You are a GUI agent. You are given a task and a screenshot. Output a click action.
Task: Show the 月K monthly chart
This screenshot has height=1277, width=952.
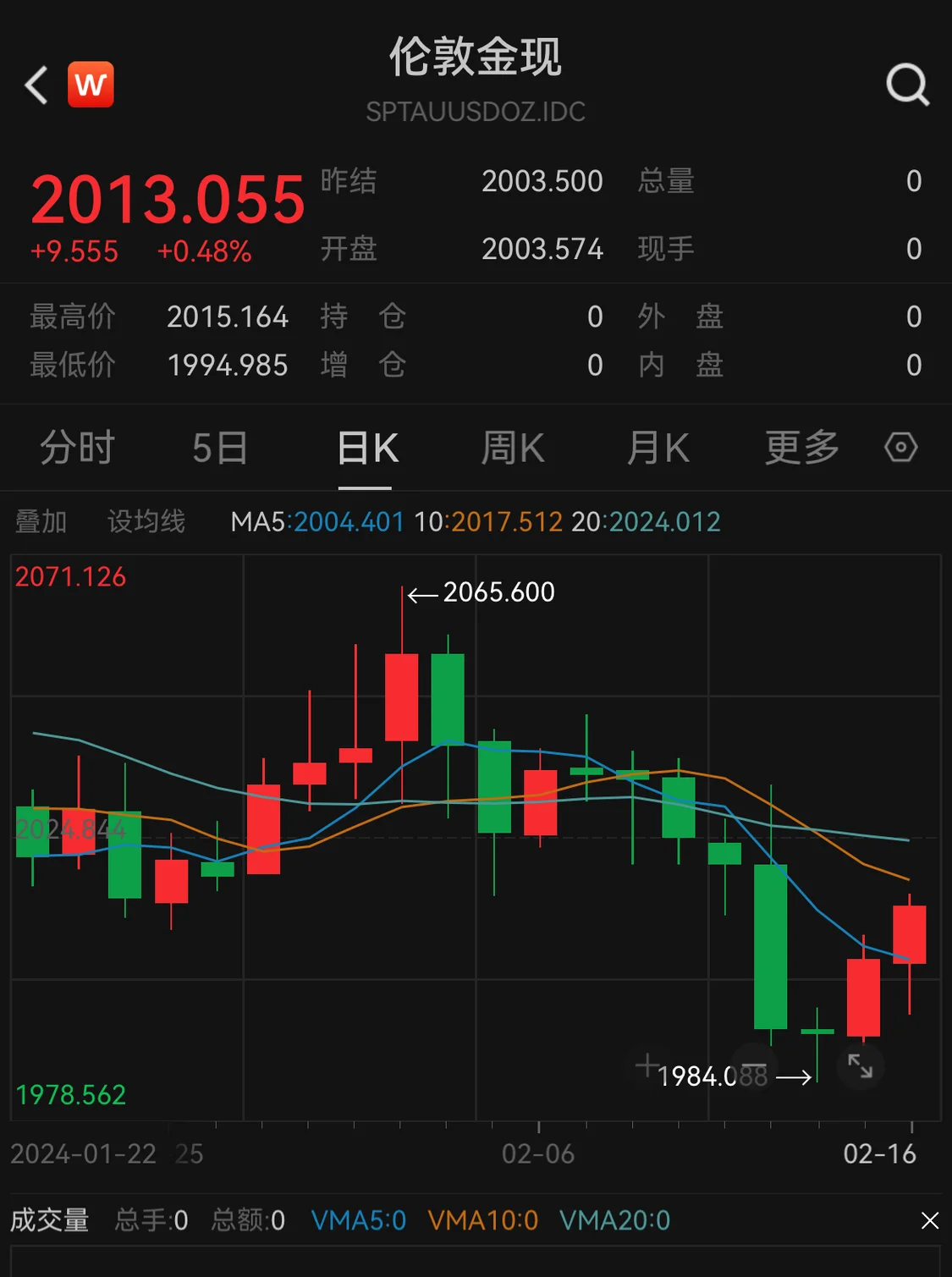pos(658,448)
